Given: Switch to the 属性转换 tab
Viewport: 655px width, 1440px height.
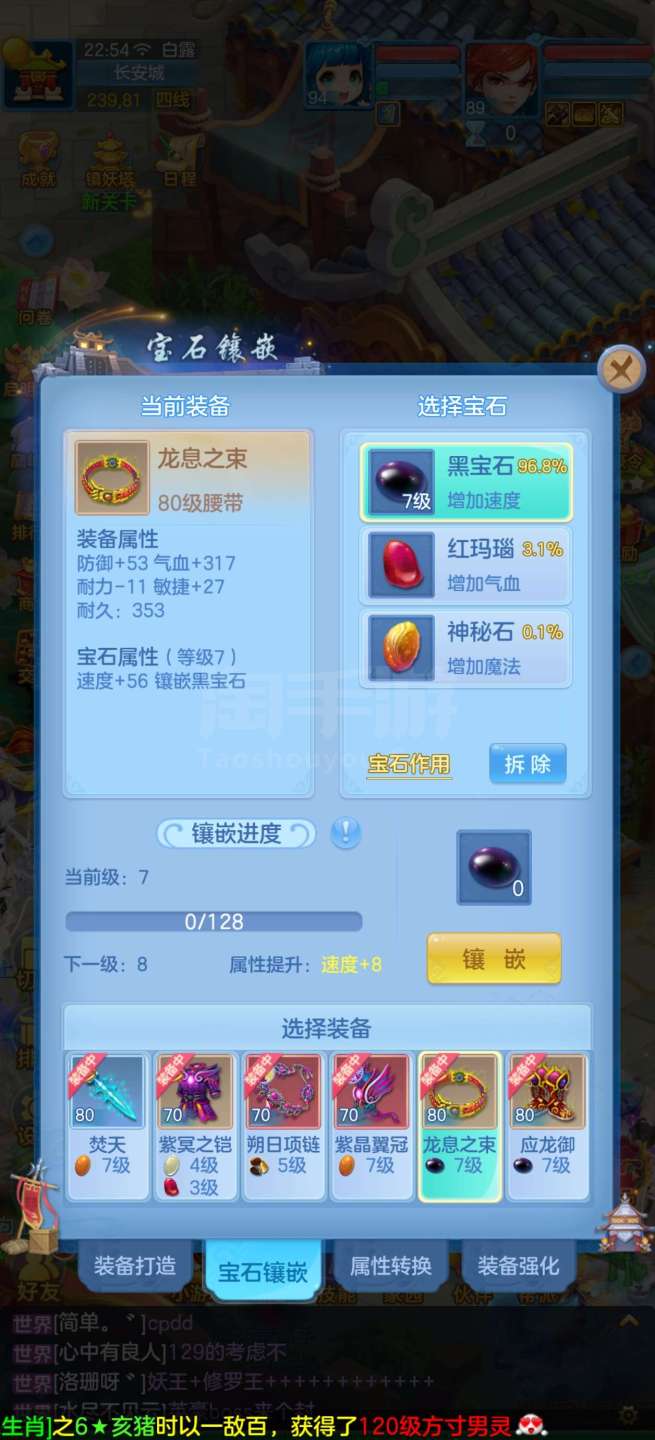Looking at the screenshot, I should (391, 1265).
